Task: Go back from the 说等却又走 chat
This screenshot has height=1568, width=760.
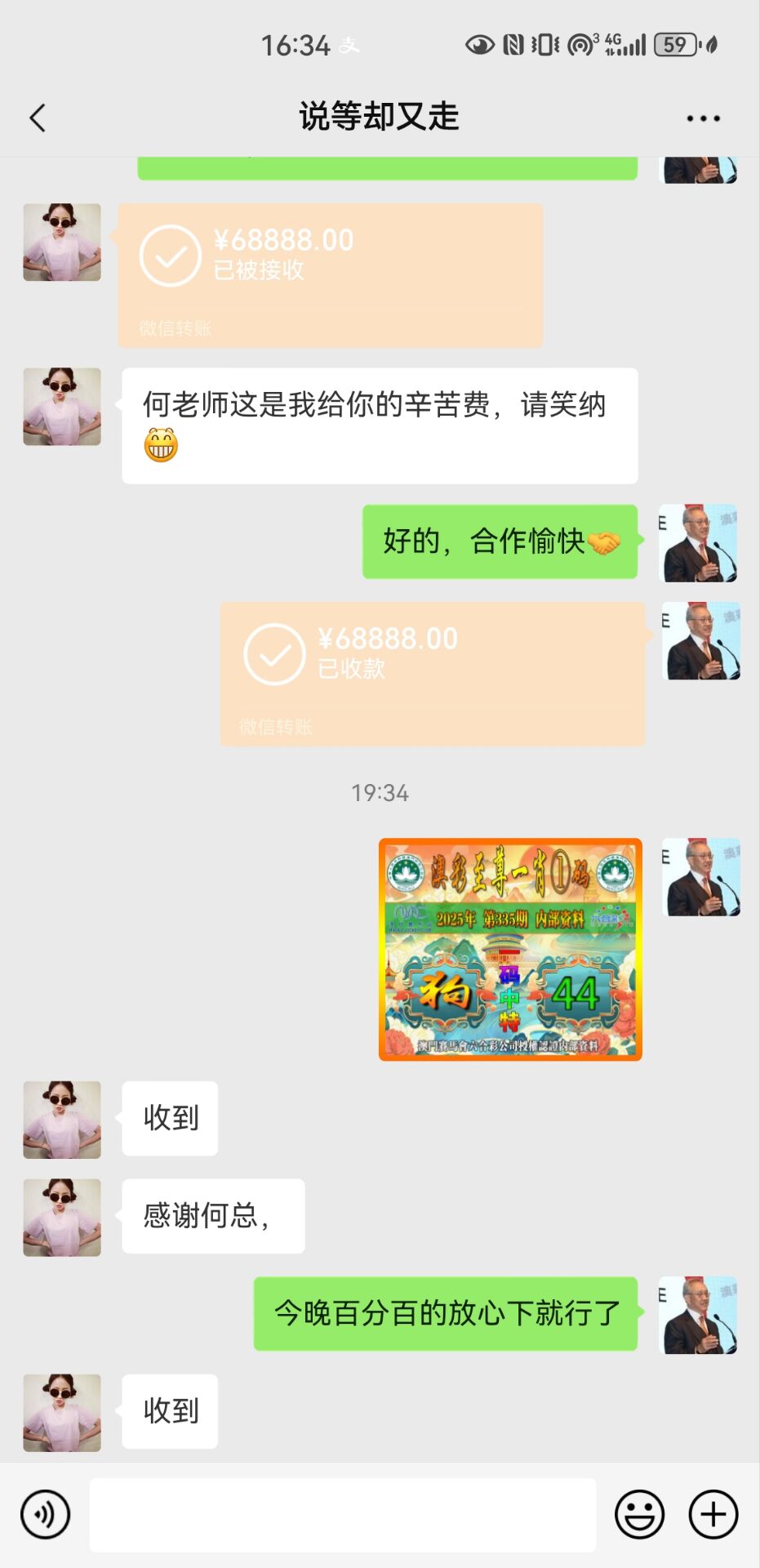Action: 38,118
